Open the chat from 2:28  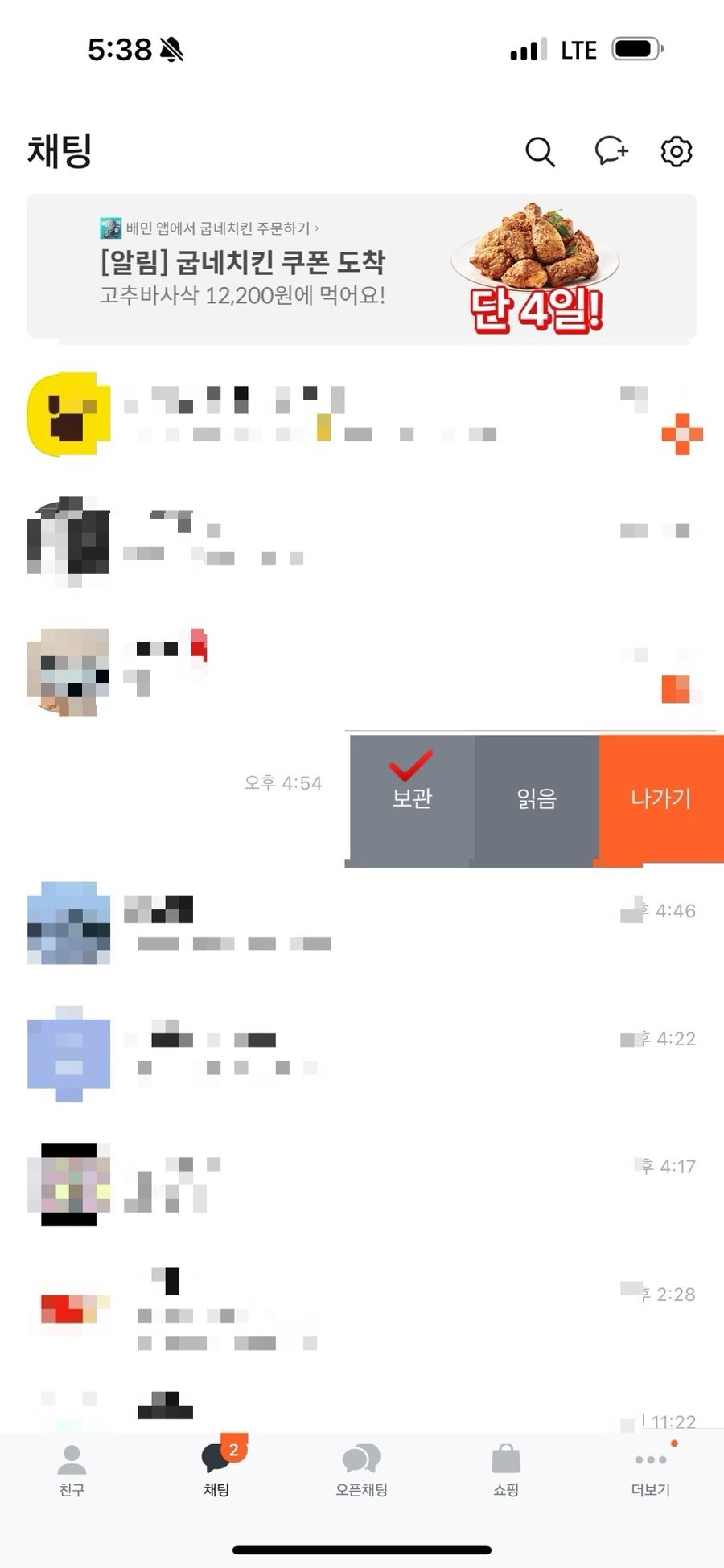[x=362, y=1307]
